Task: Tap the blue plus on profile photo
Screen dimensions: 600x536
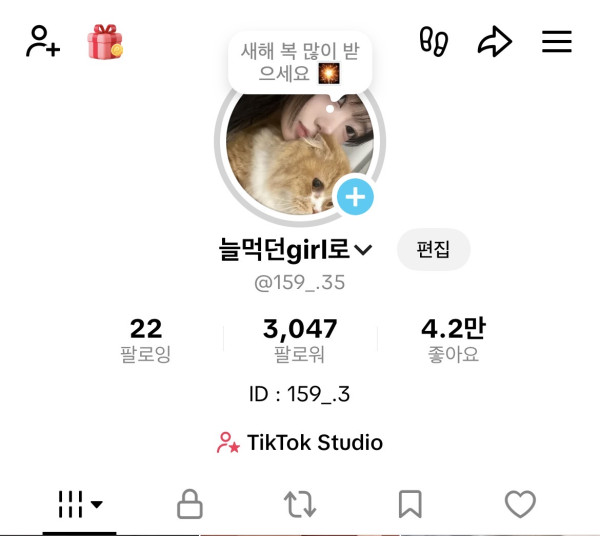Action: pos(354,197)
